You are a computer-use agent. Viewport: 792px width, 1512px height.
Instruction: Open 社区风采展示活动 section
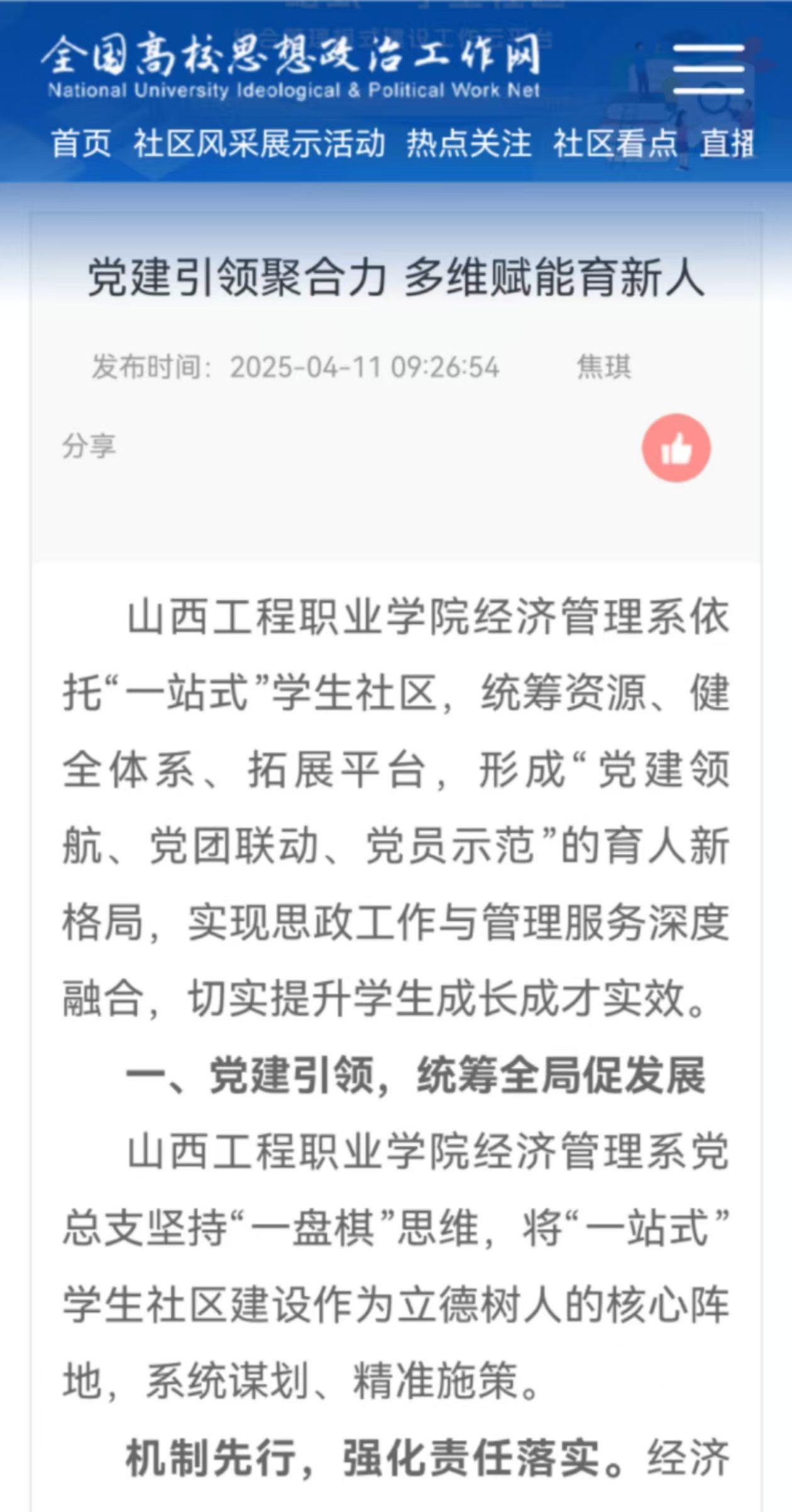[259, 143]
